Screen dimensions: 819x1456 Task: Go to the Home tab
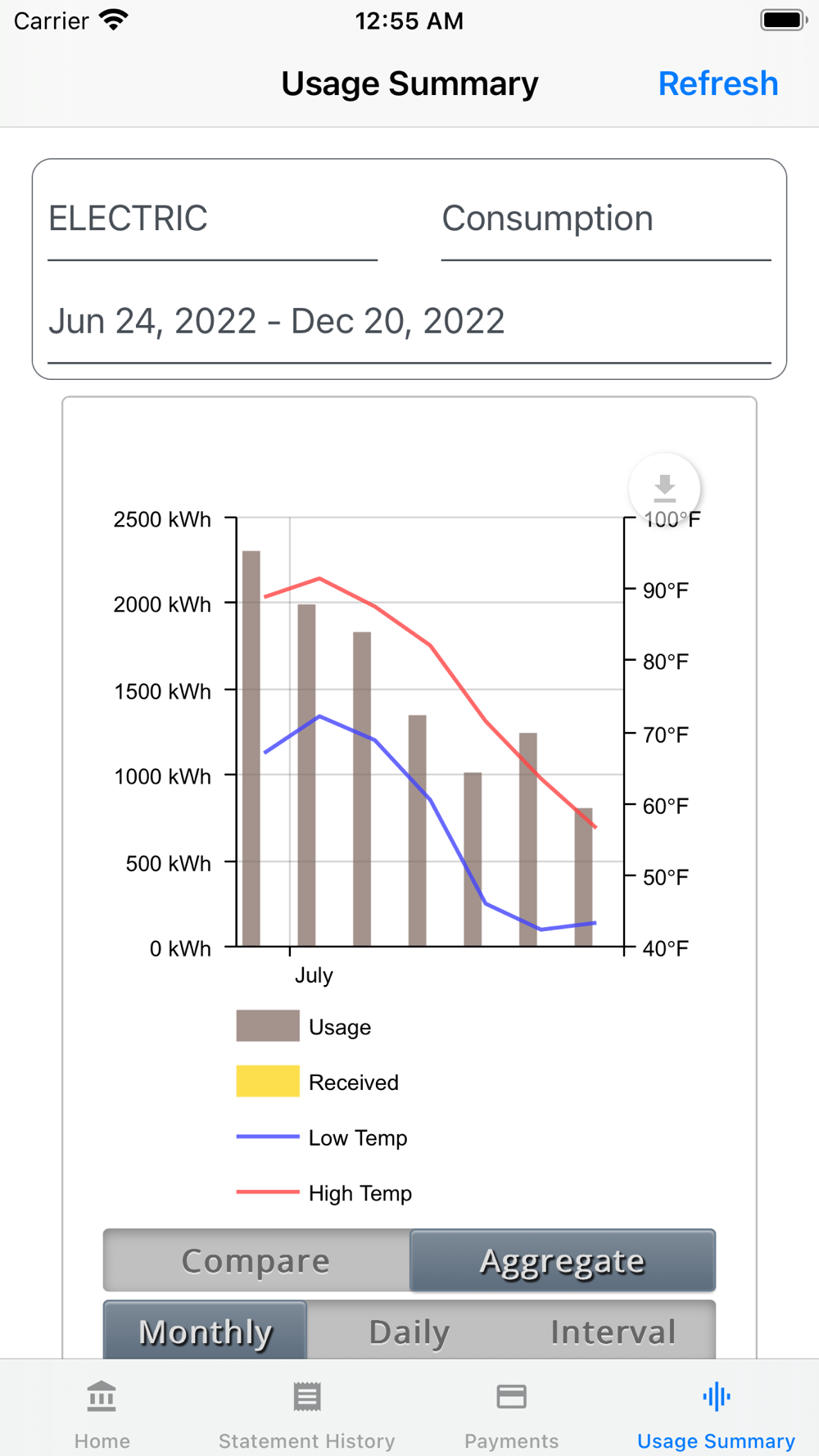[102, 1413]
